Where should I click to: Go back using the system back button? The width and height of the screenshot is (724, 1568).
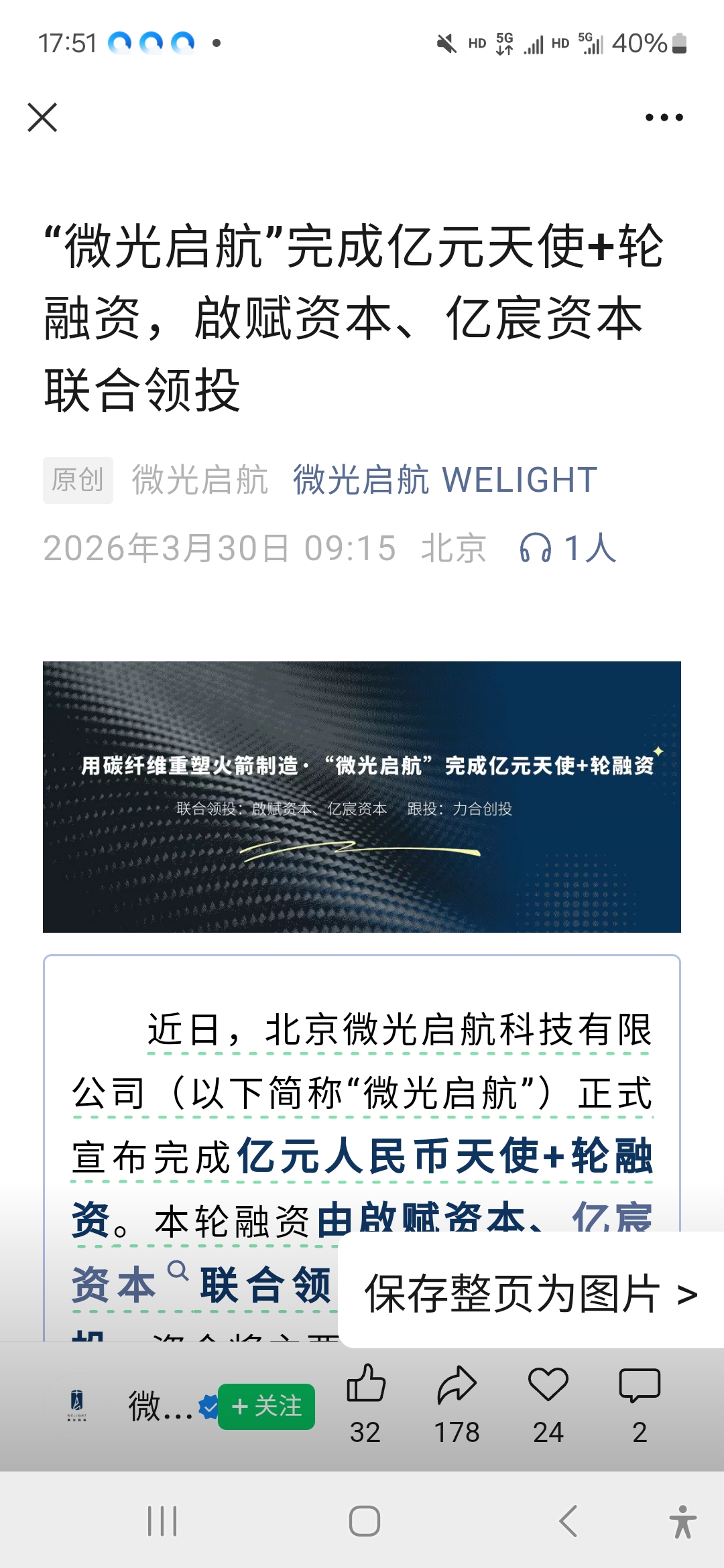pyautogui.click(x=568, y=1521)
